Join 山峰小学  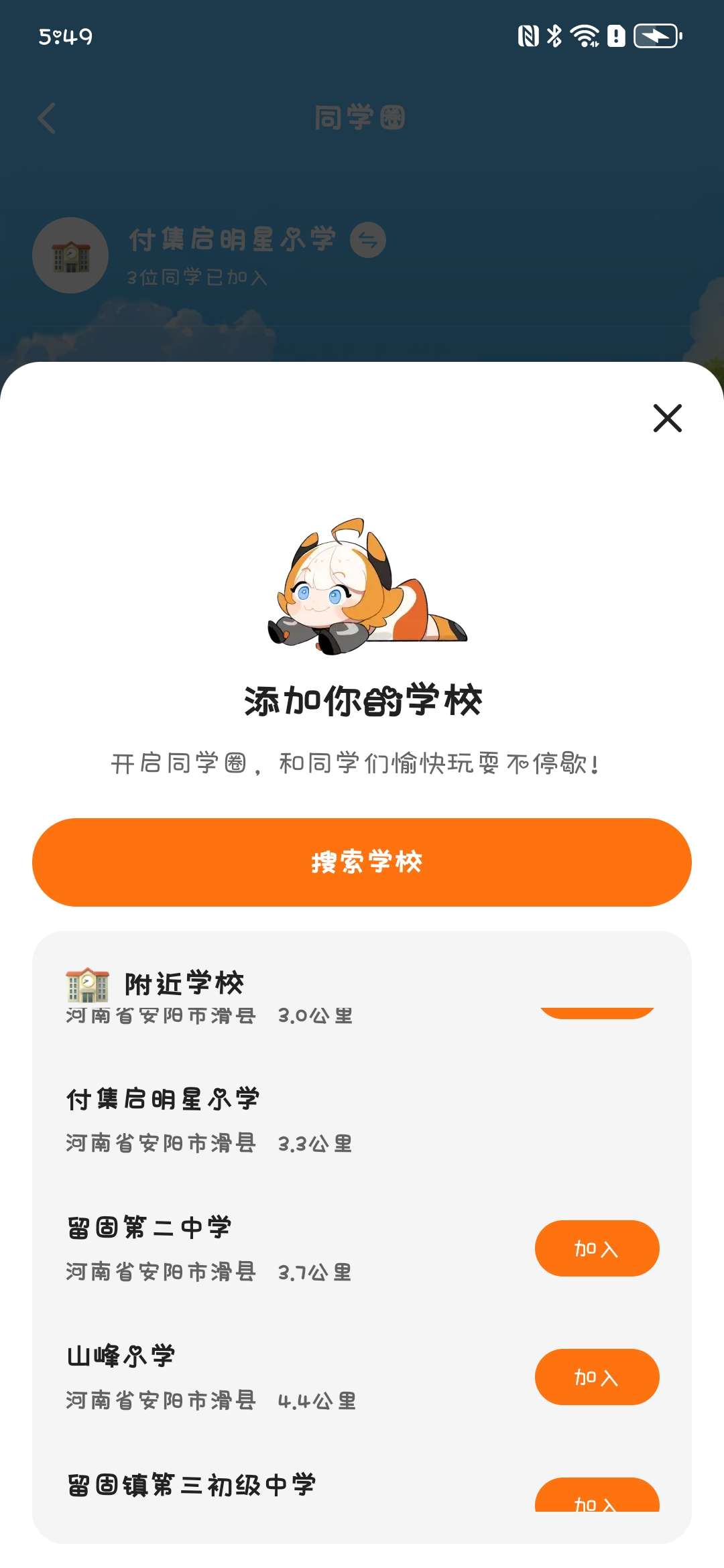pos(597,1376)
